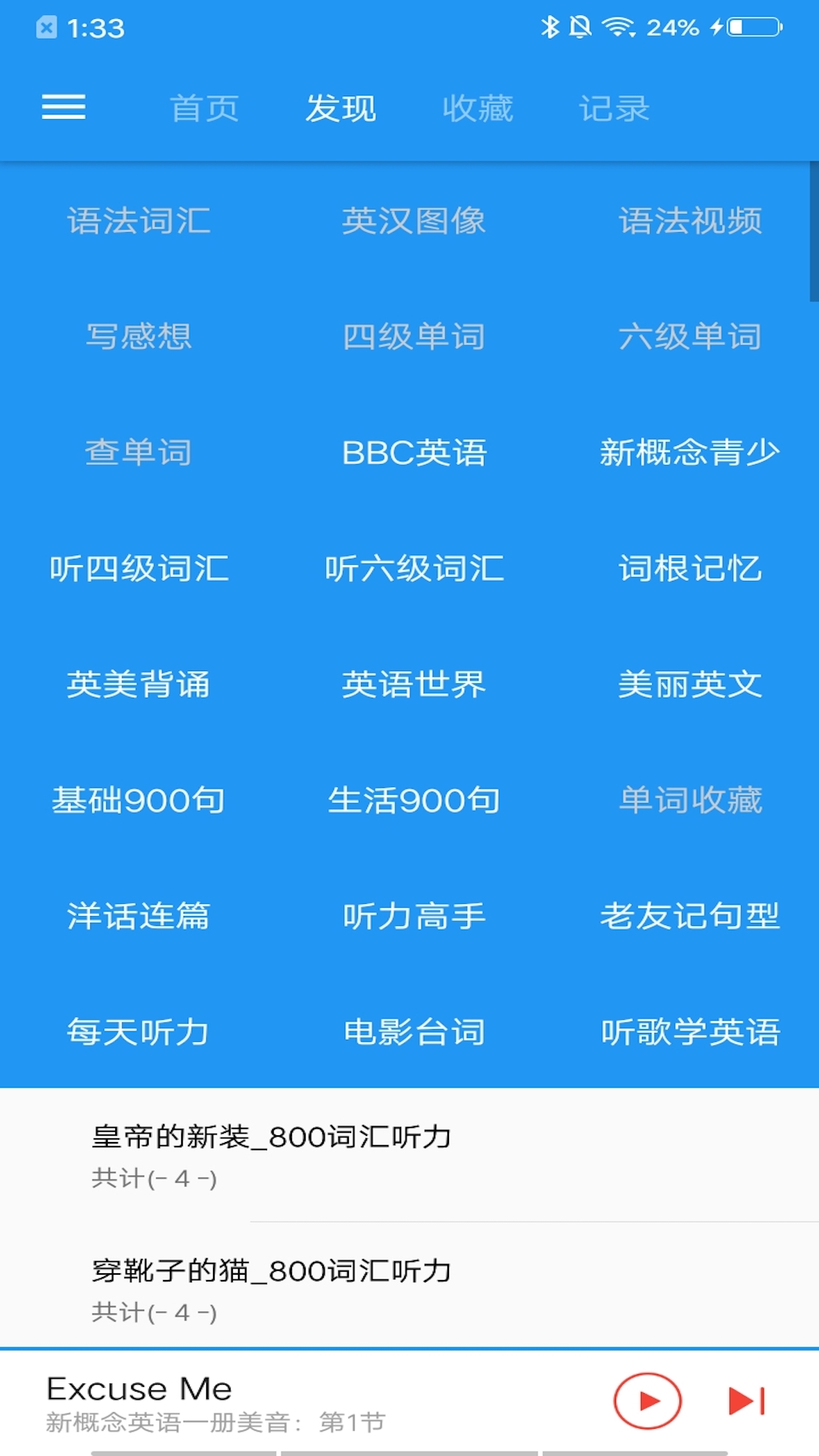Open 英语世界
The height and width of the screenshot is (1456, 819).
tap(414, 685)
